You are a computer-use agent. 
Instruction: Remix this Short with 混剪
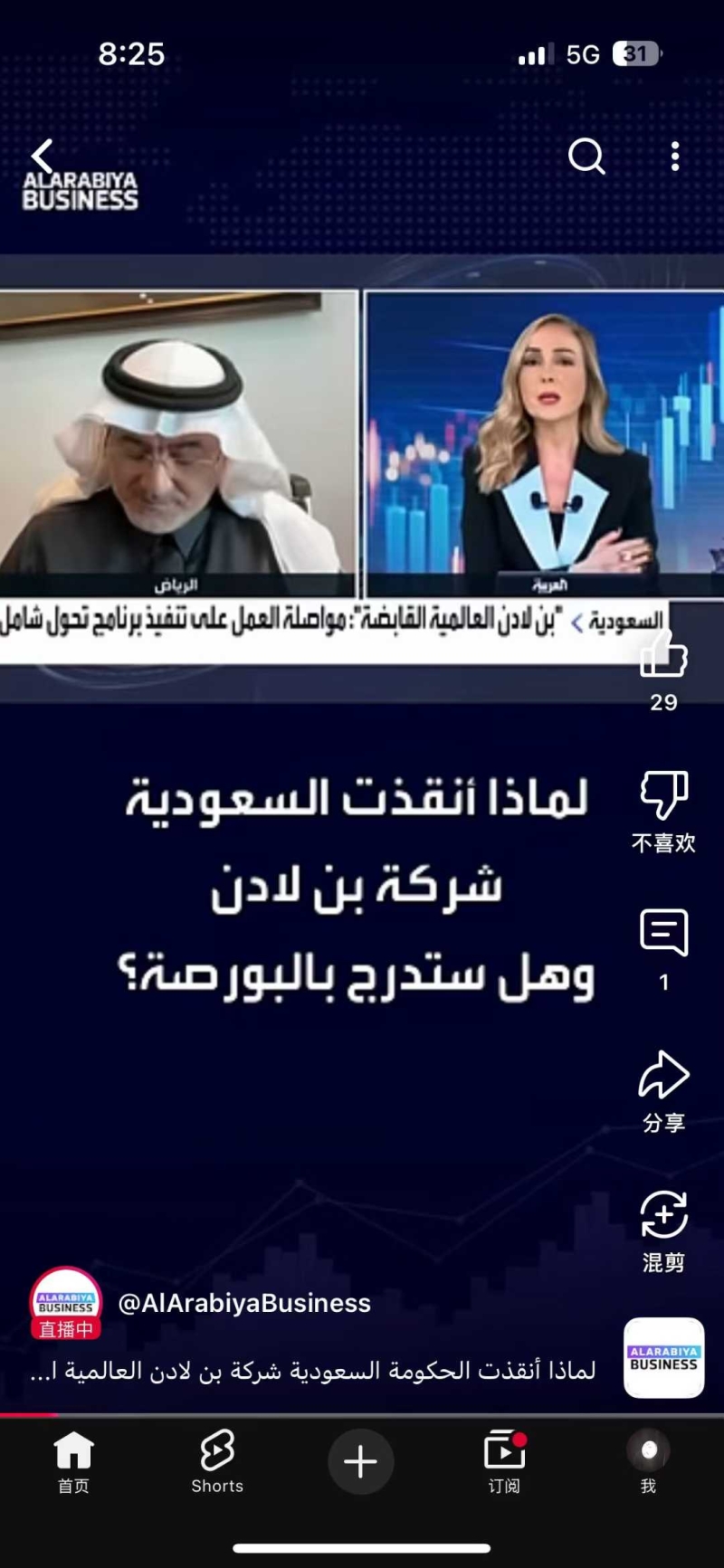pos(663,1214)
